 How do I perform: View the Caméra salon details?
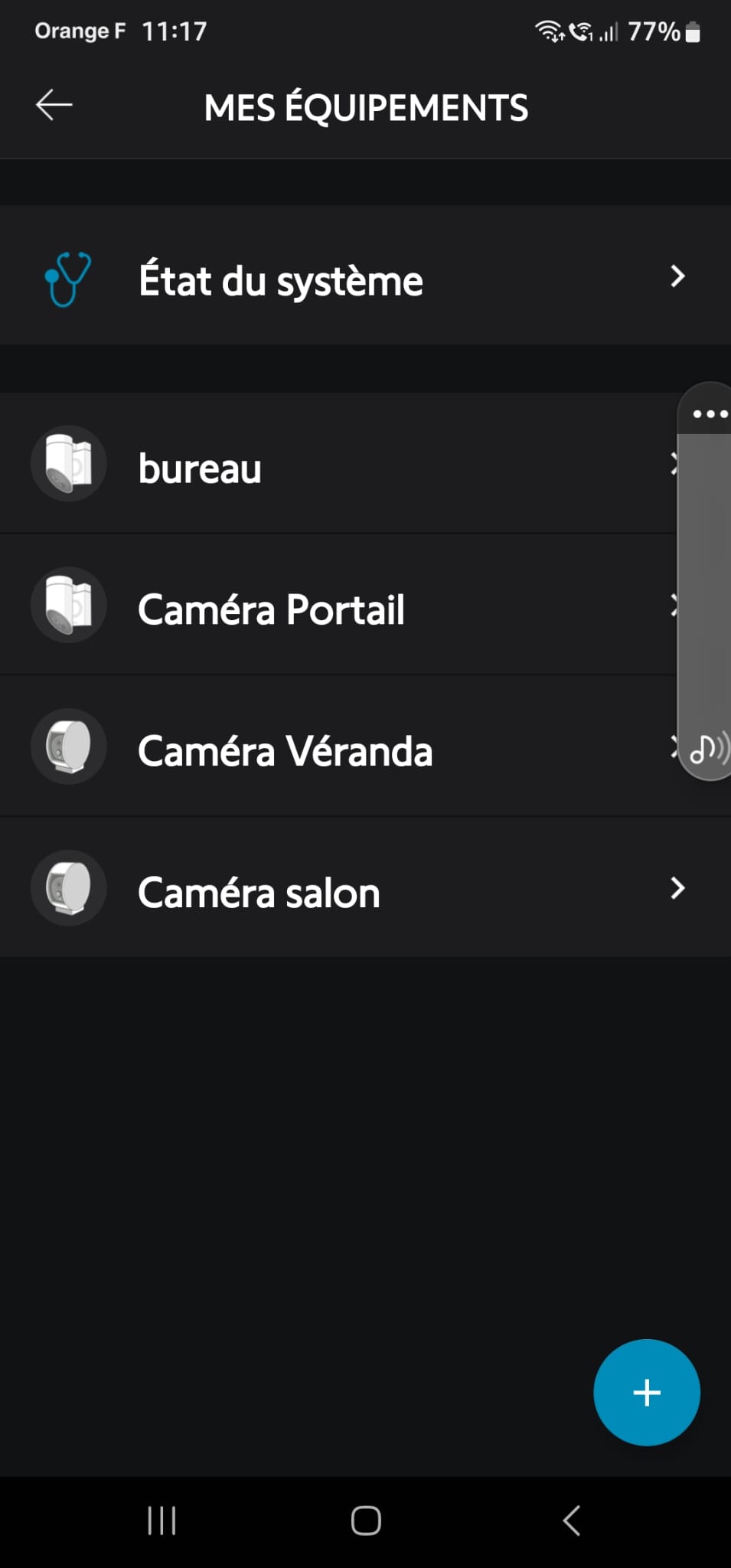click(365, 888)
